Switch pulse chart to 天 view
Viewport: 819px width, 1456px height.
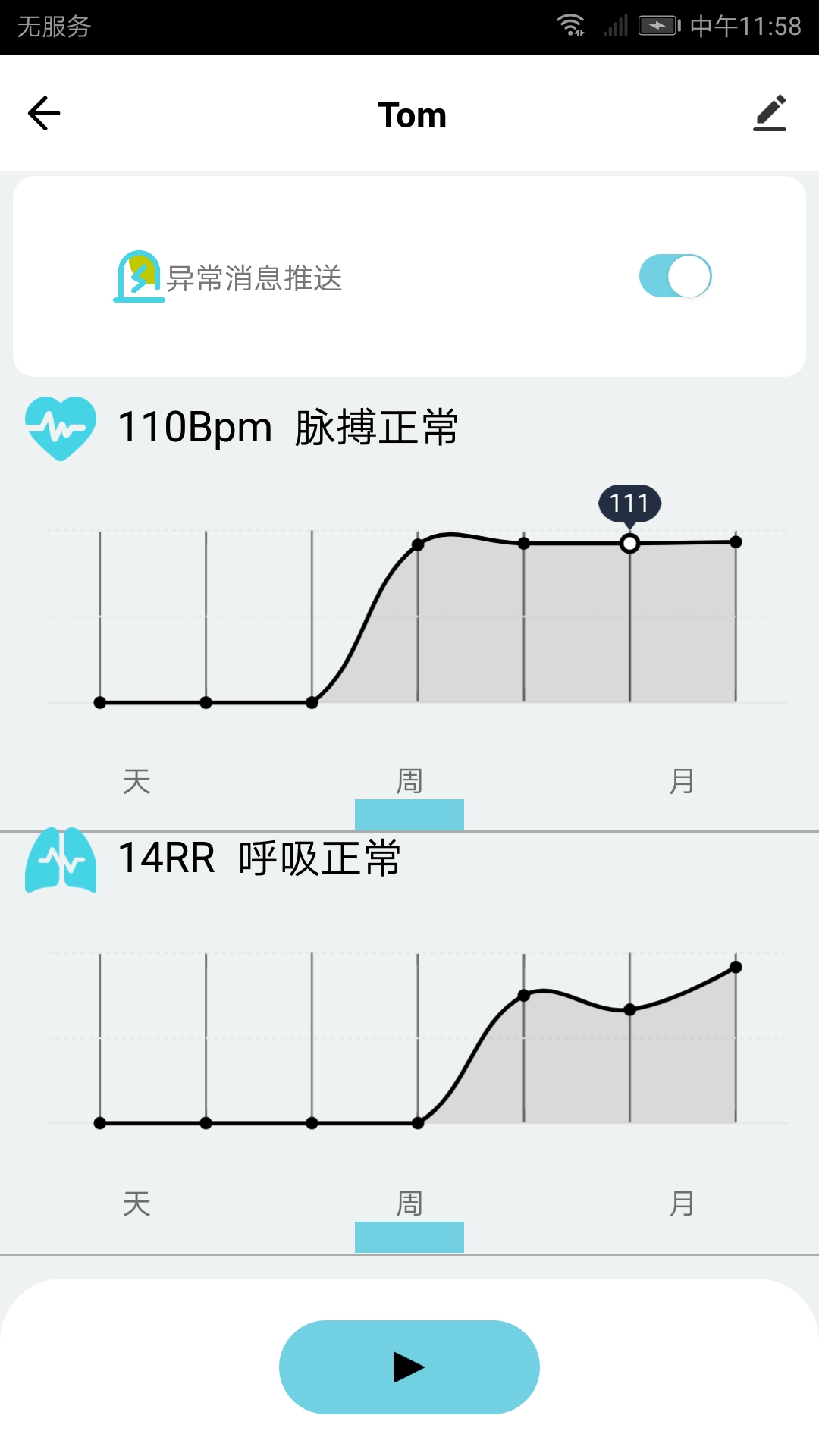[x=136, y=781]
